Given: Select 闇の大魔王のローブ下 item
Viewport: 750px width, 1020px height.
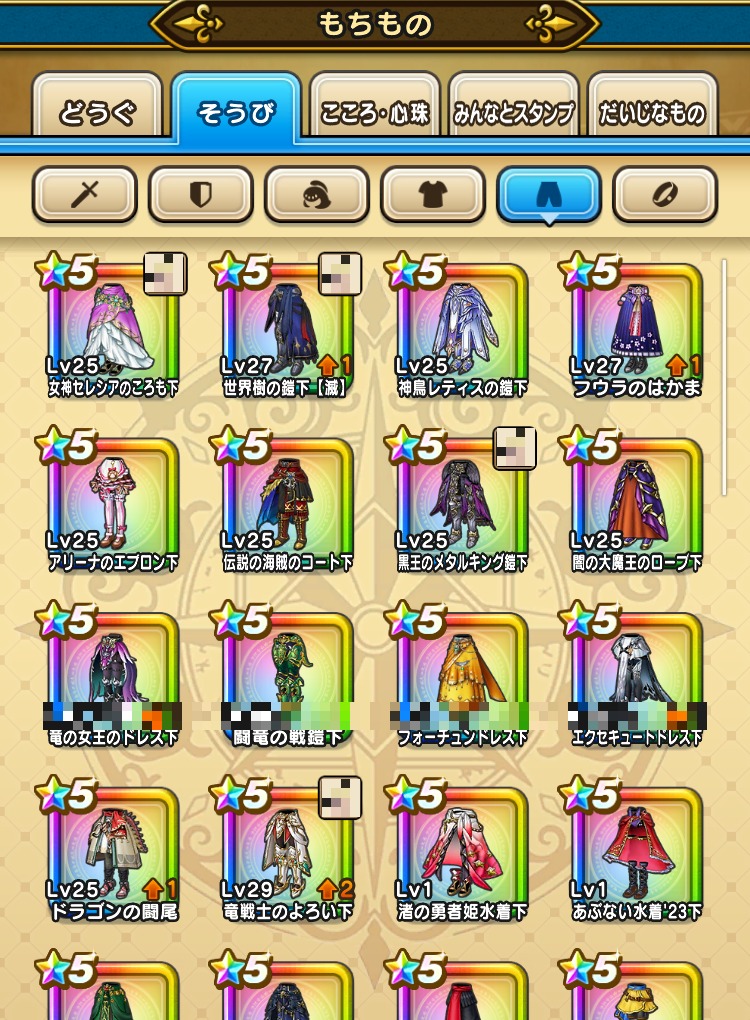Looking at the screenshot, I should pos(636,505).
